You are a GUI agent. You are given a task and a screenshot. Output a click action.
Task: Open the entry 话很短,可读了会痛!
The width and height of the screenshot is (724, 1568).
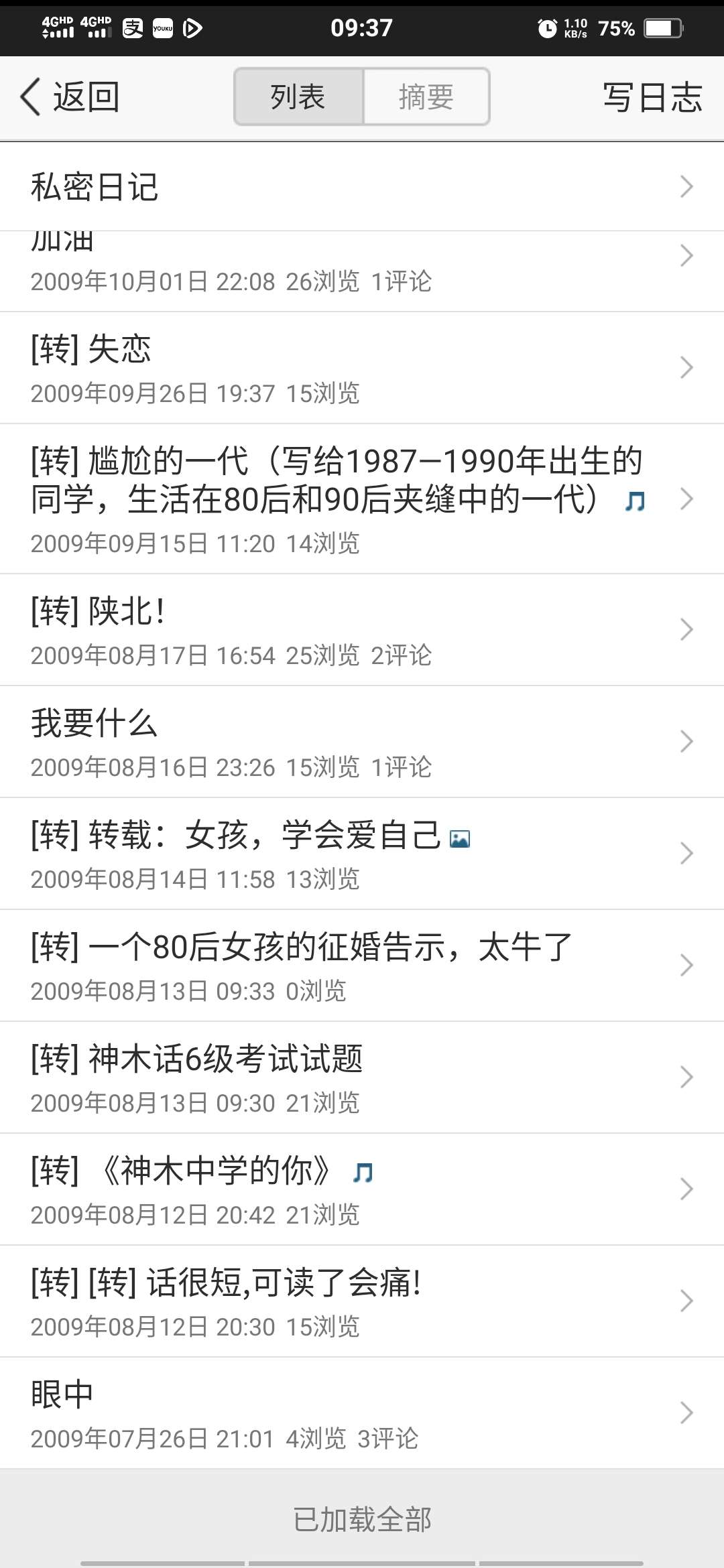click(x=362, y=1301)
